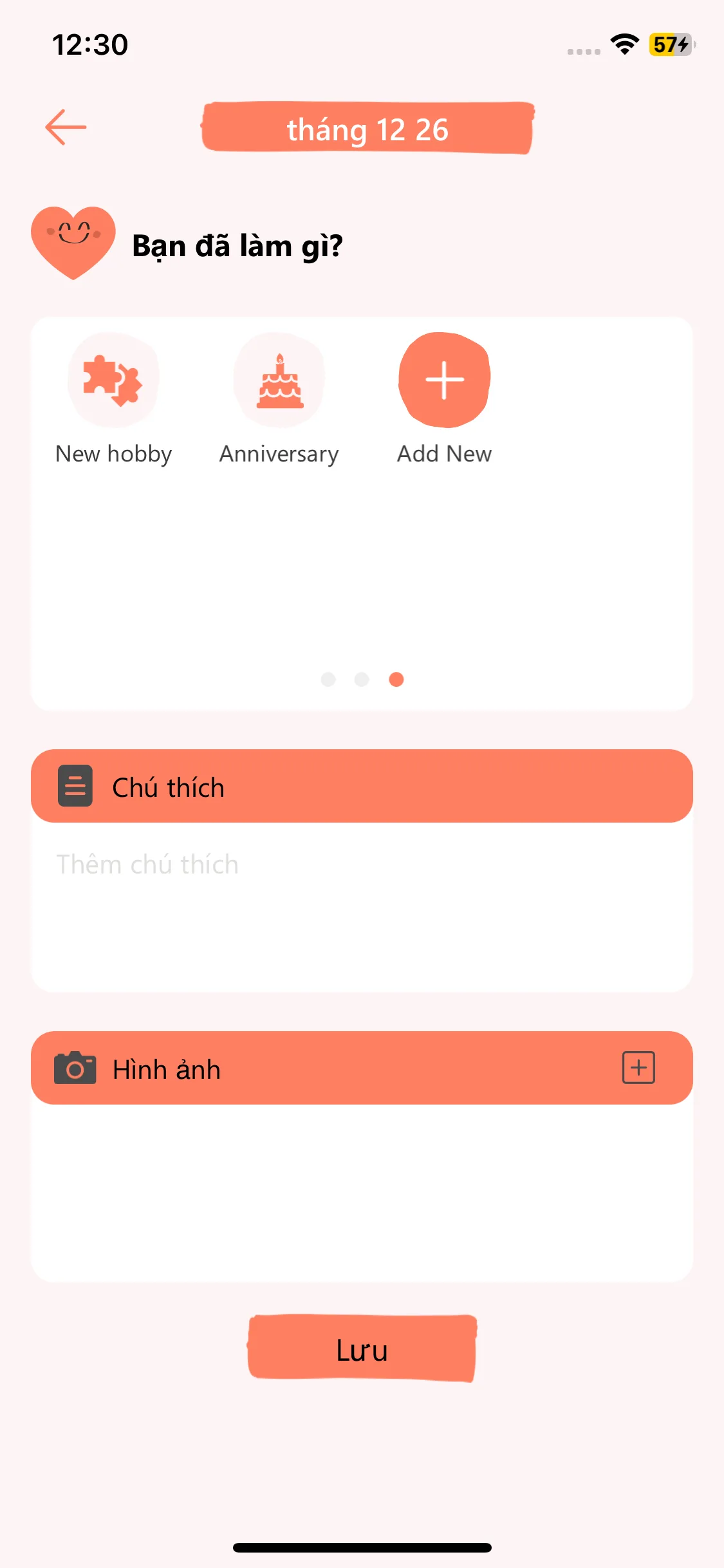Image resolution: width=724 pixels, height=1568 pixels.
Task: Go back with the arrow icon
Action: 66,127
